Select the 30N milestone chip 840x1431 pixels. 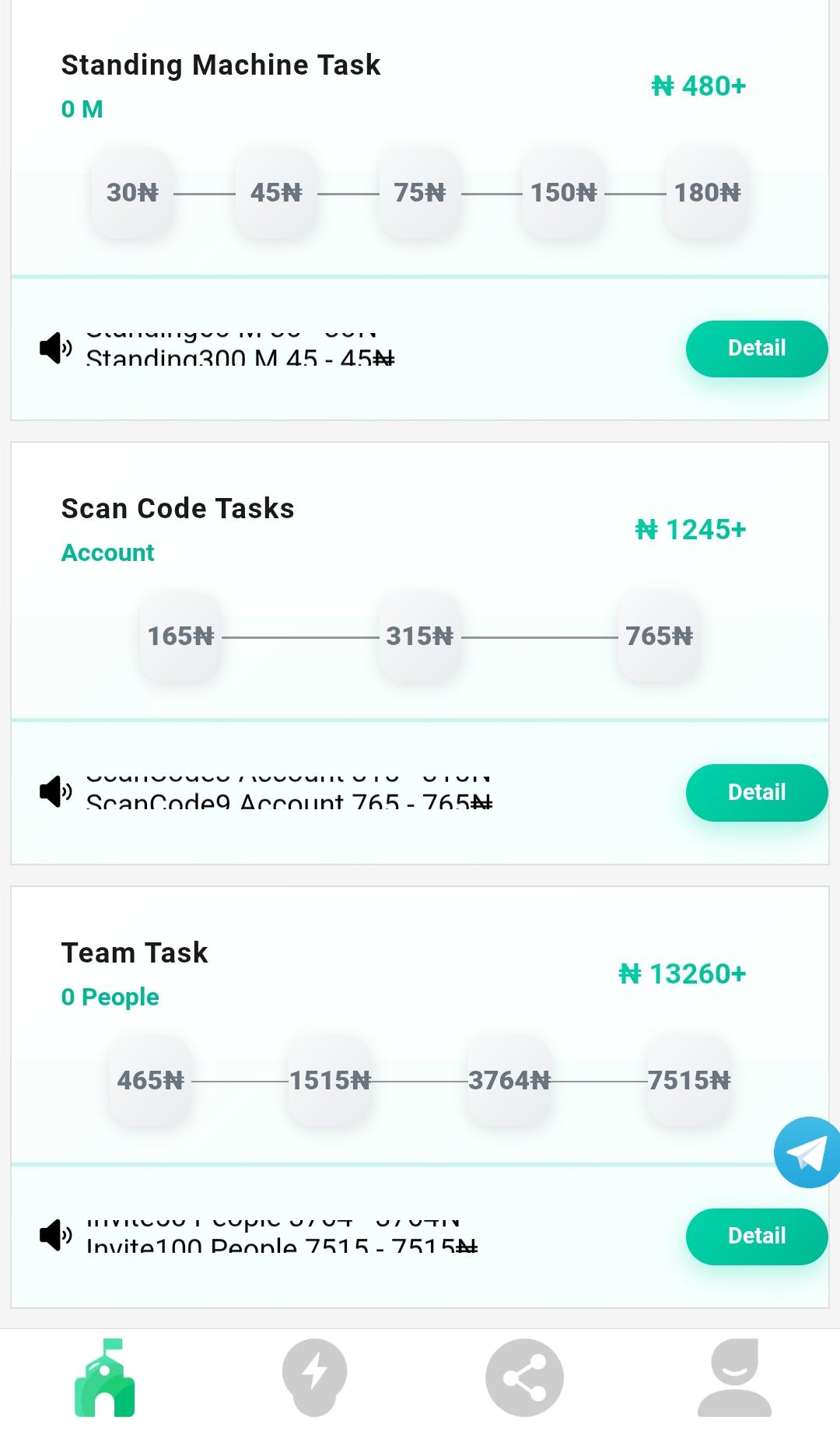tap(132, 193)
